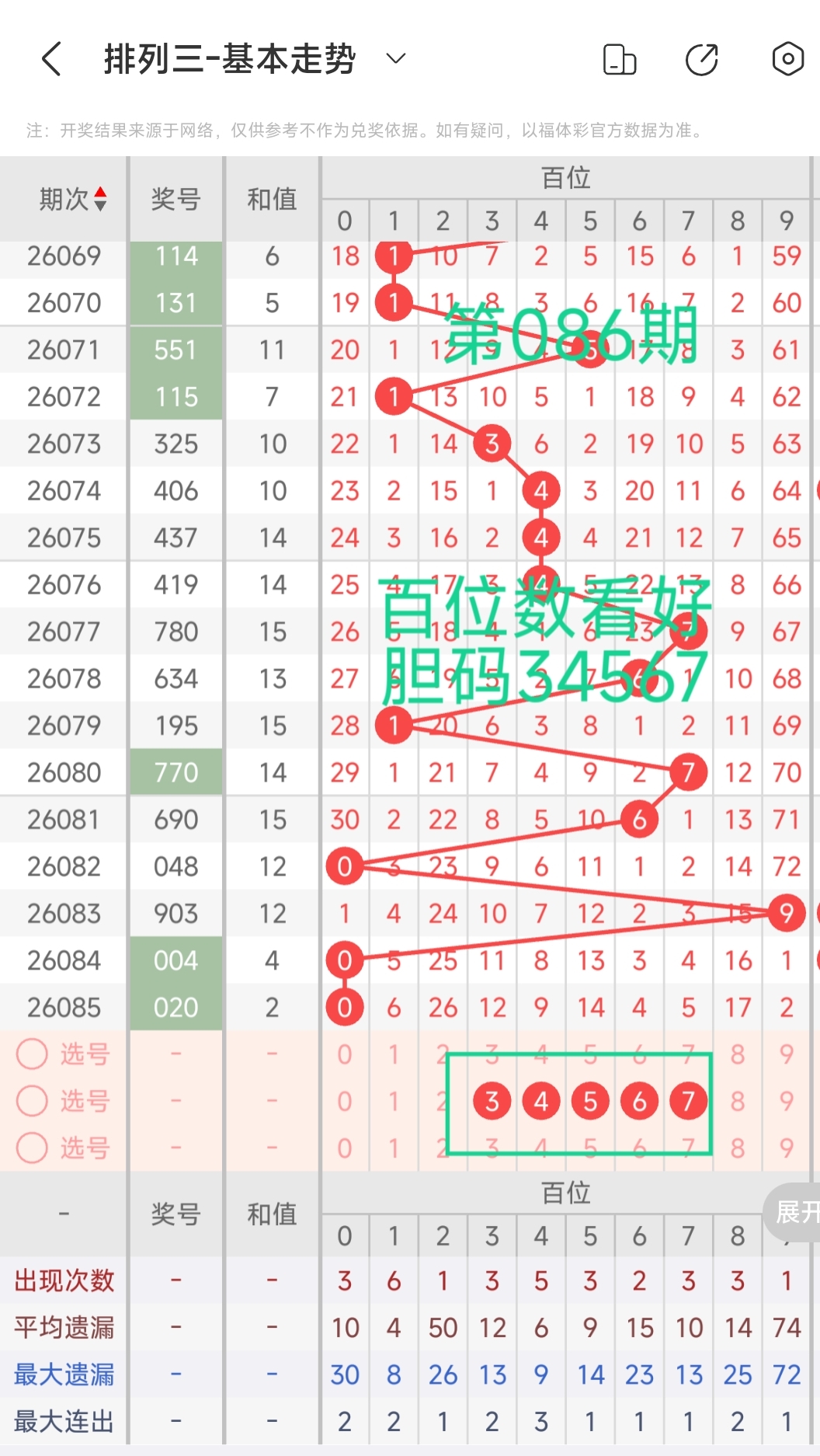Select the first 选号 radio button
820x1456 pixels.
[32, 1054]
